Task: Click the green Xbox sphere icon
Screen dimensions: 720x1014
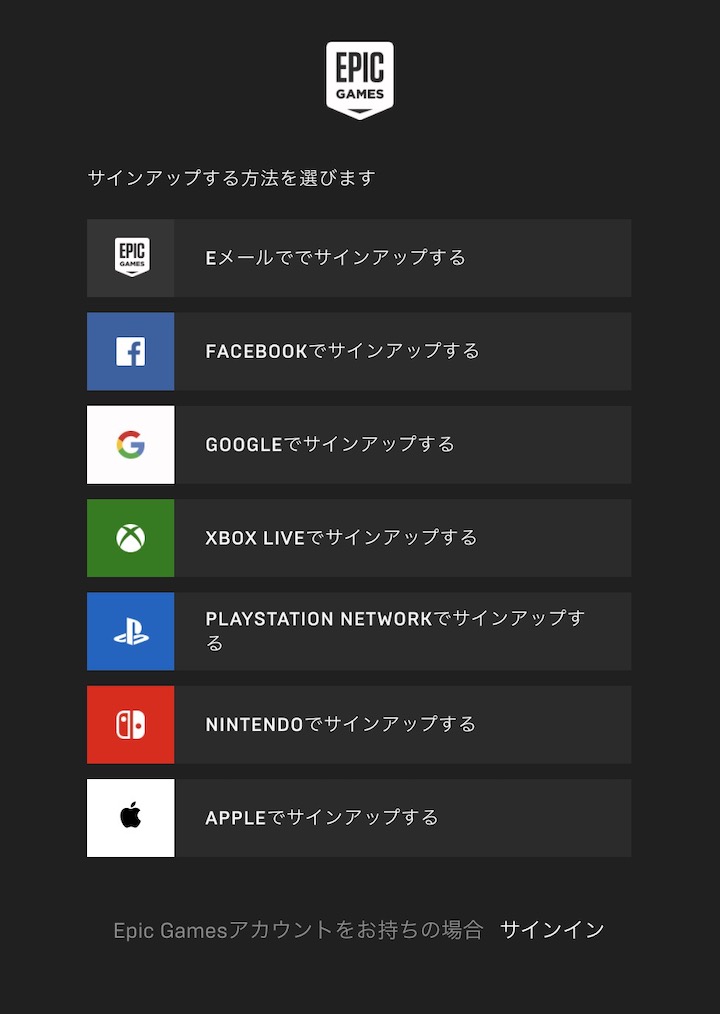Action: click(130, 537)
